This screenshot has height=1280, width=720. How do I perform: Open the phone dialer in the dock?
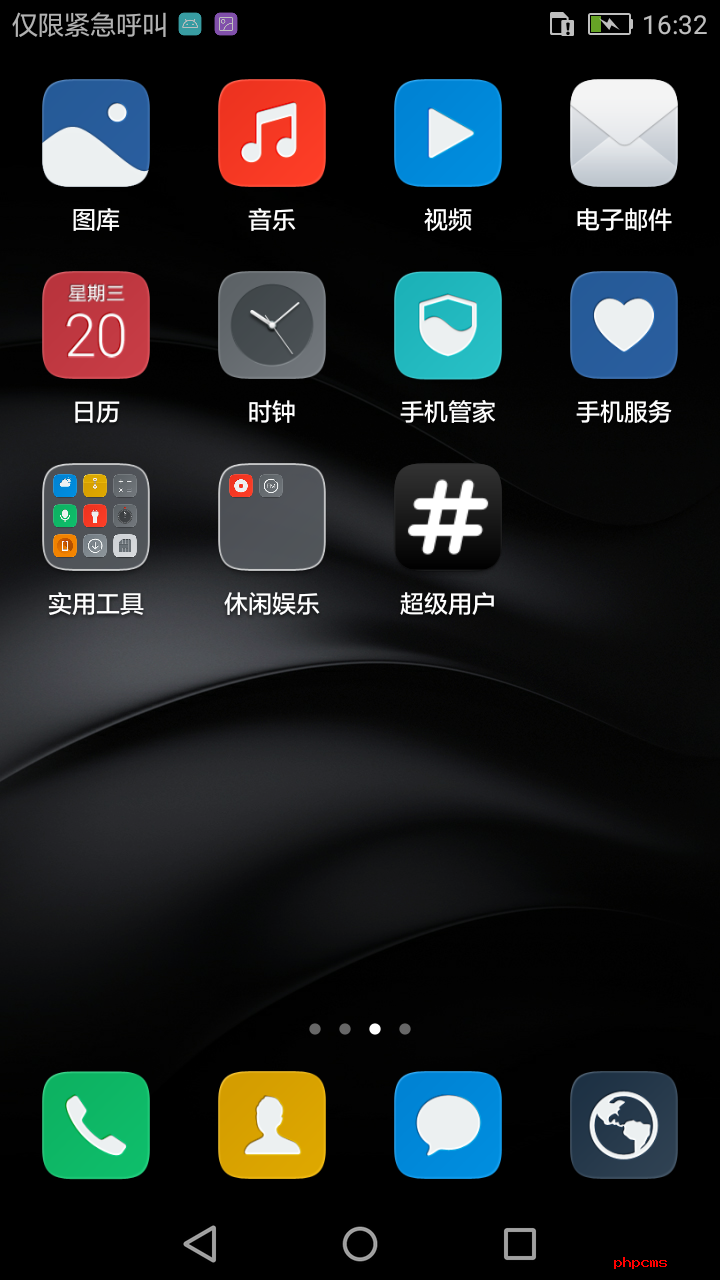[x=96, y=1125]
